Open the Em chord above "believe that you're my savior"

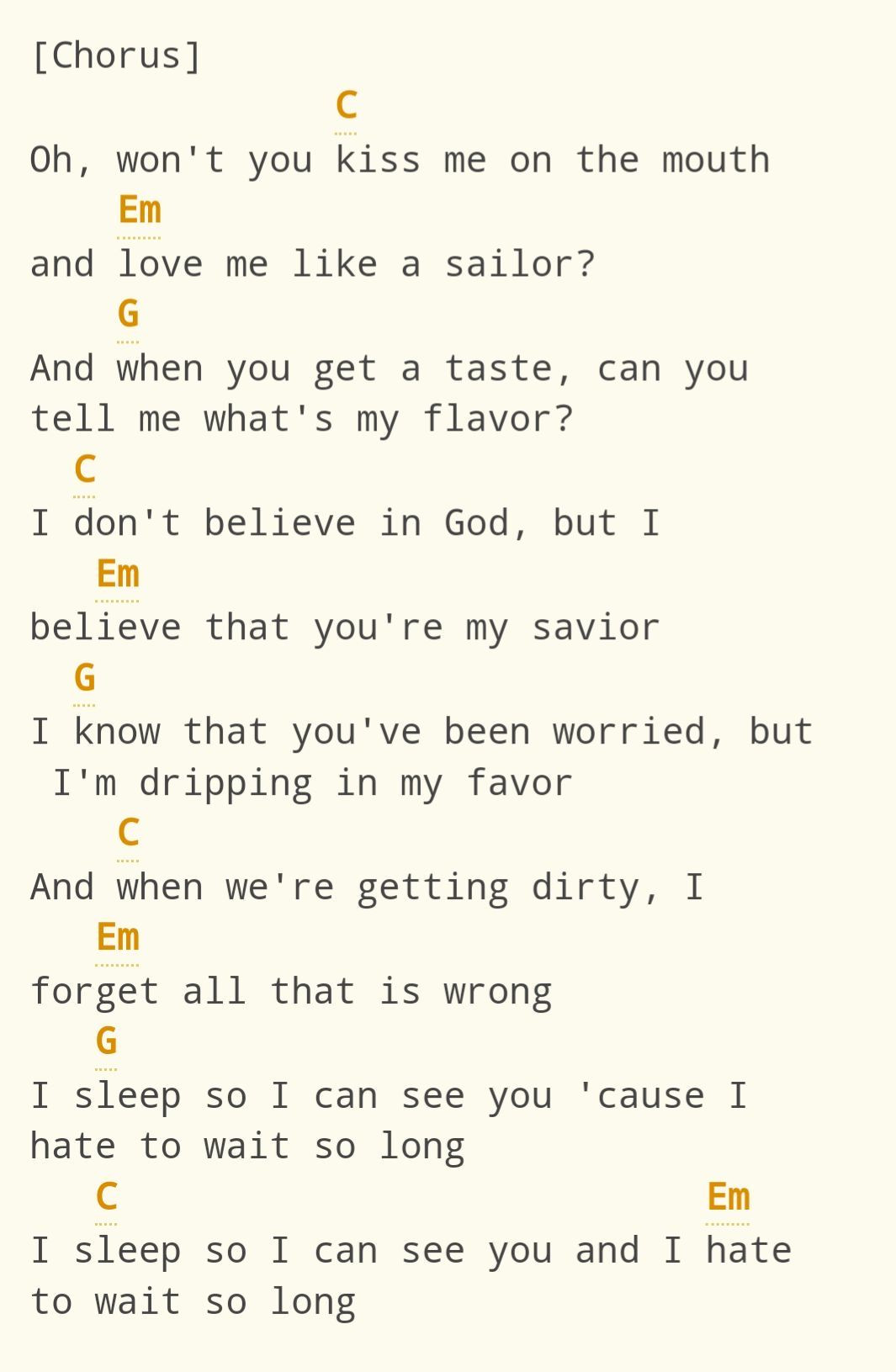[117, 575]
